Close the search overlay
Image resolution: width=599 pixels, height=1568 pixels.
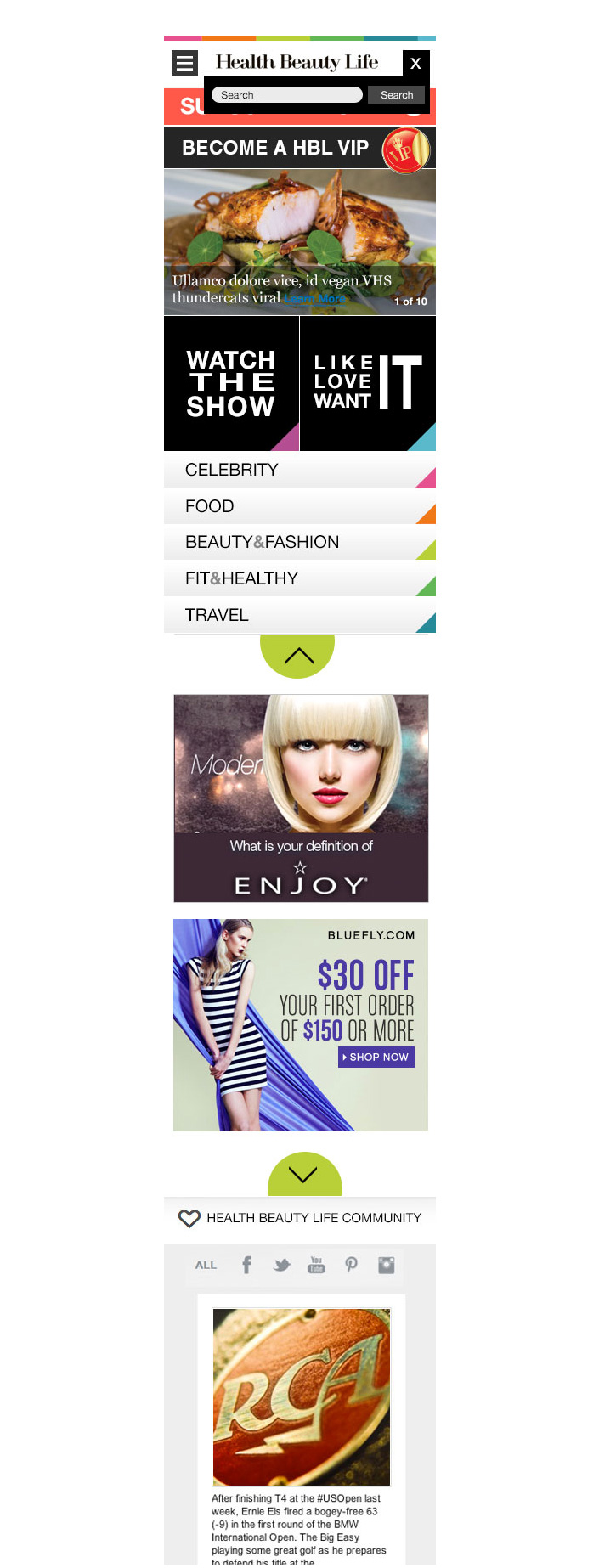tap(415, 64)
